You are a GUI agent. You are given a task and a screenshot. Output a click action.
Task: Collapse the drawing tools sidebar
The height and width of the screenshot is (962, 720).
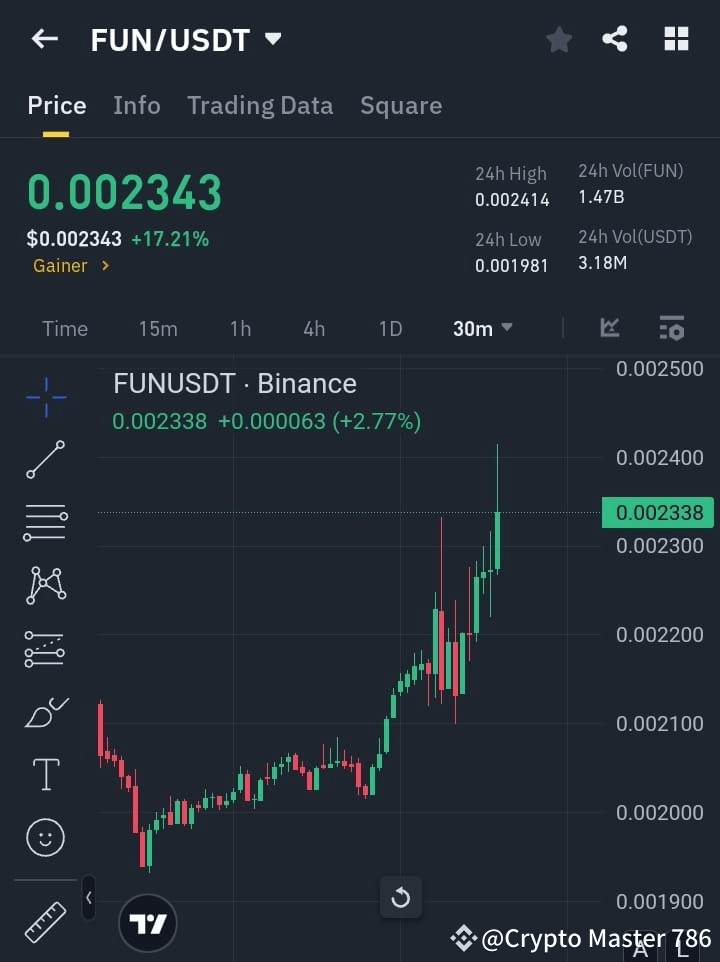click(88, 898)
